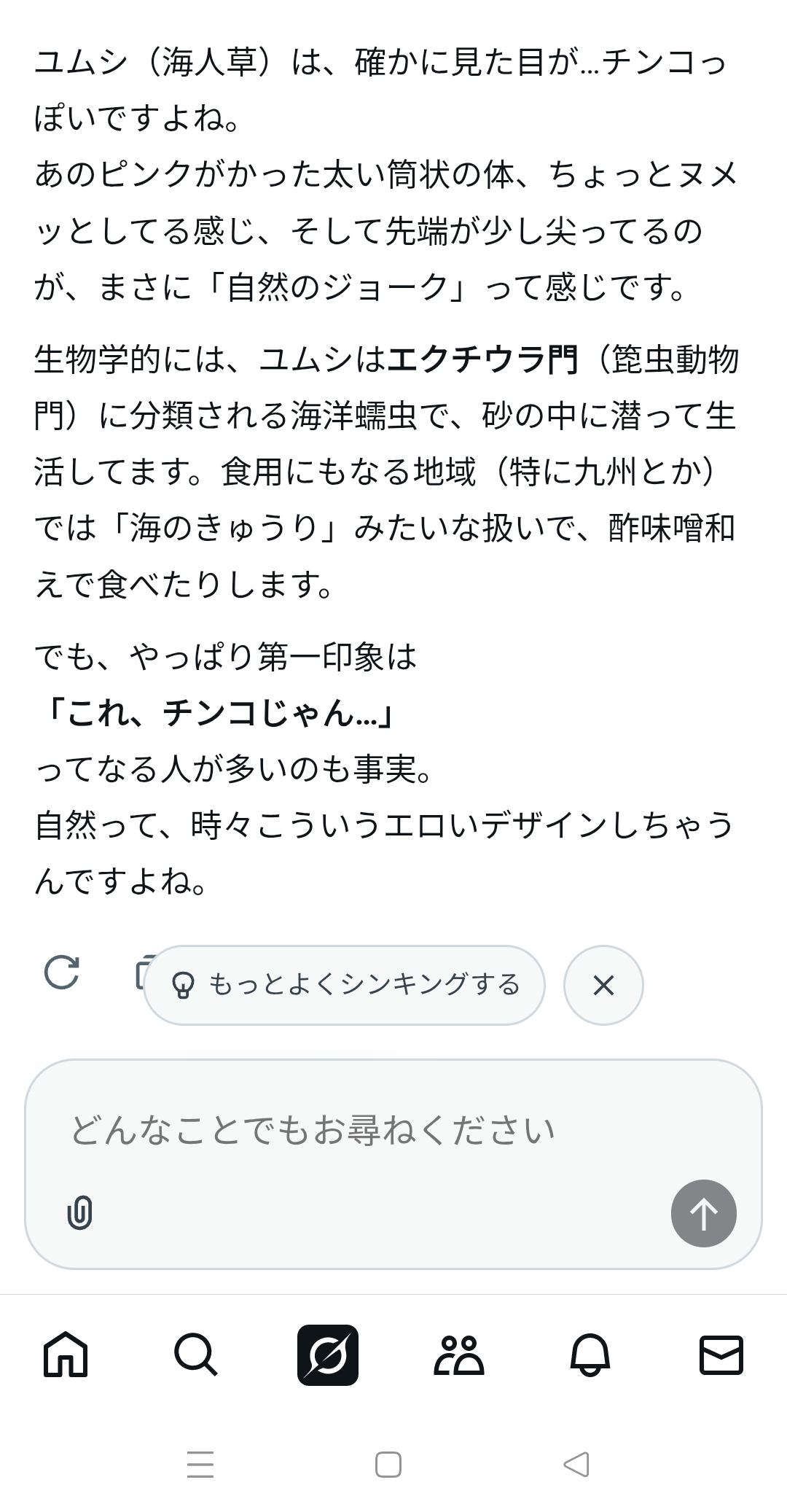The width and height of the screenshot is (787, 1512).
Task: Dismiss the thinking suggestion chip
Action: pyautogui.click(x=603, y=985)
